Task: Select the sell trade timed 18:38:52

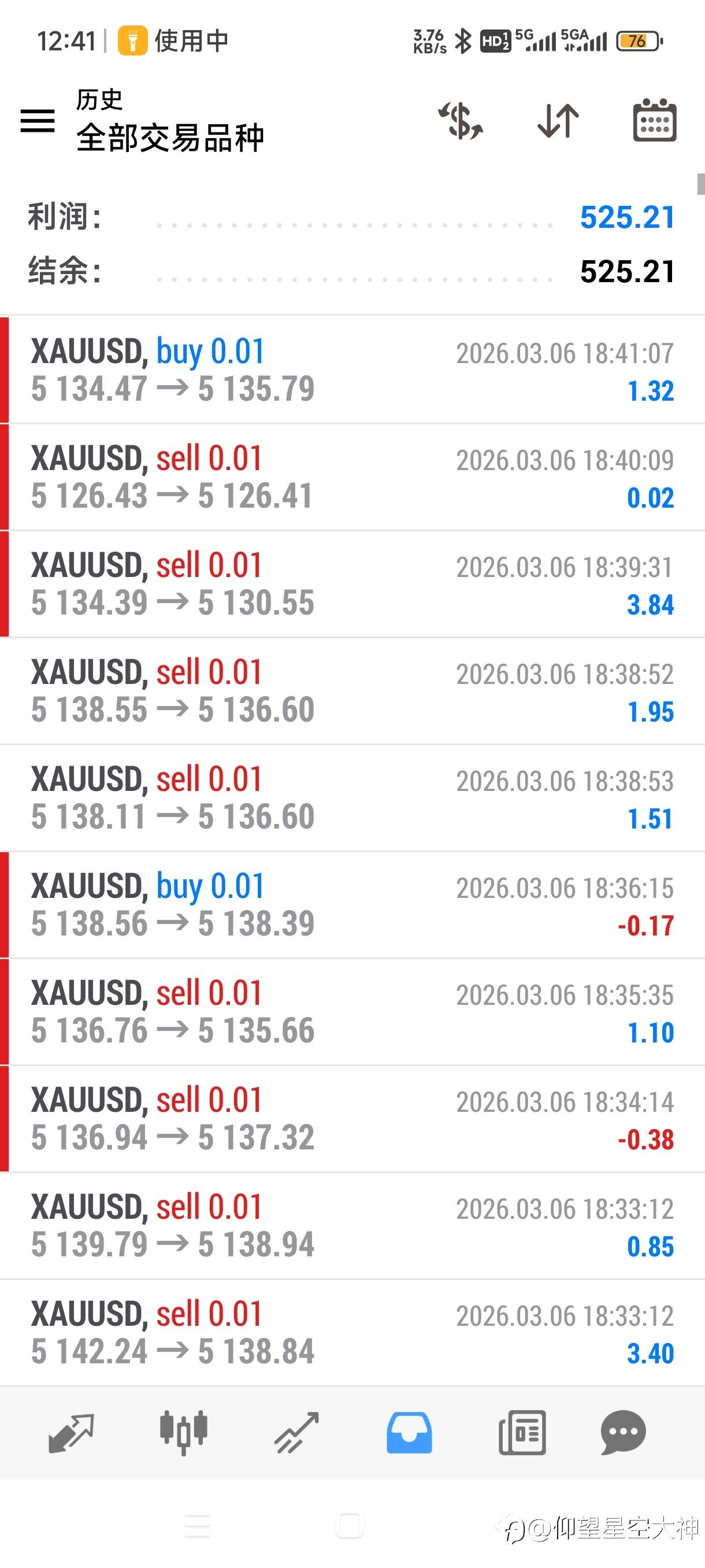Action: pos(352,691)
